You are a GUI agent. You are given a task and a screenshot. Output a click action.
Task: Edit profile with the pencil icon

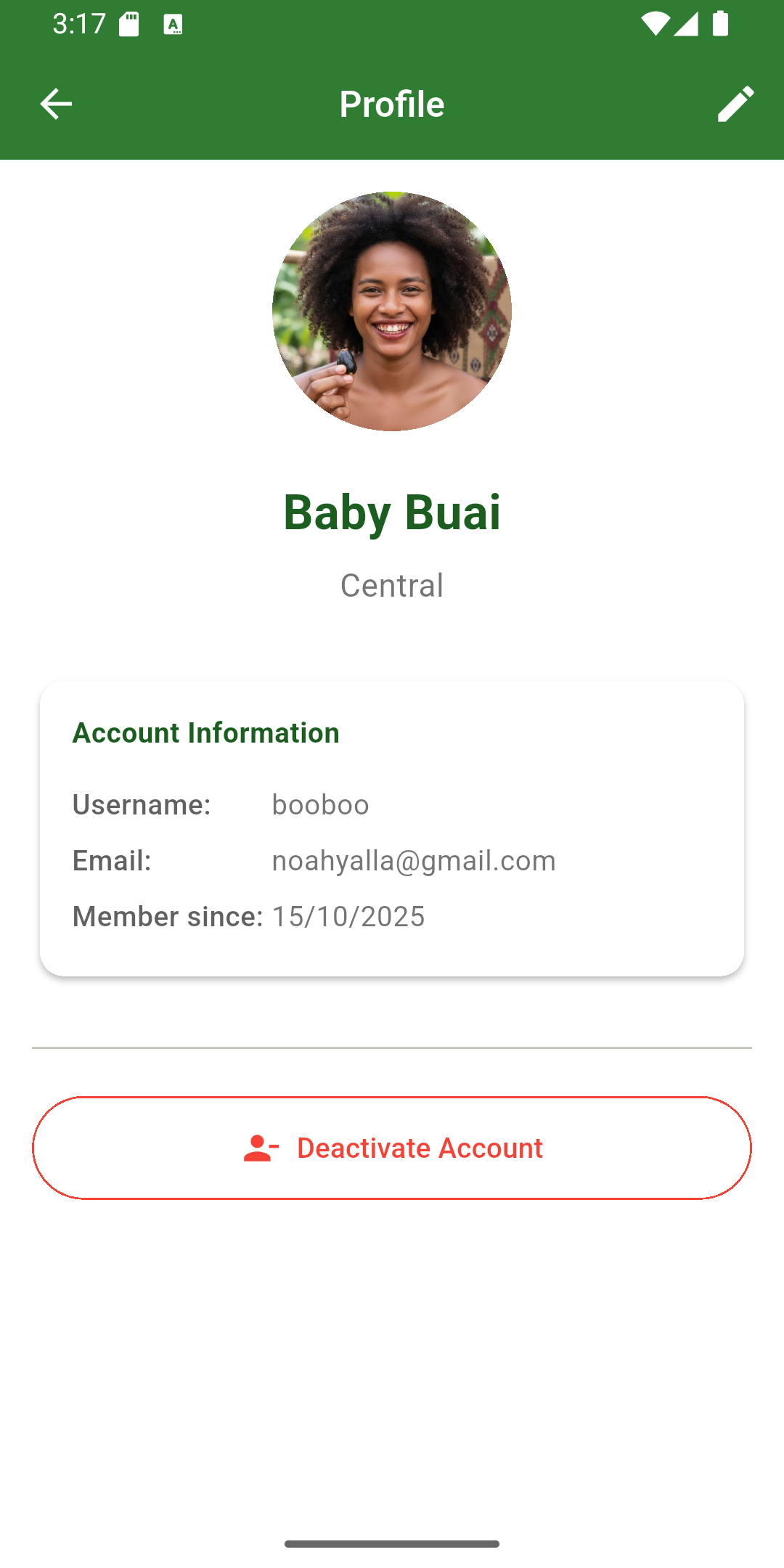(735, 104)
